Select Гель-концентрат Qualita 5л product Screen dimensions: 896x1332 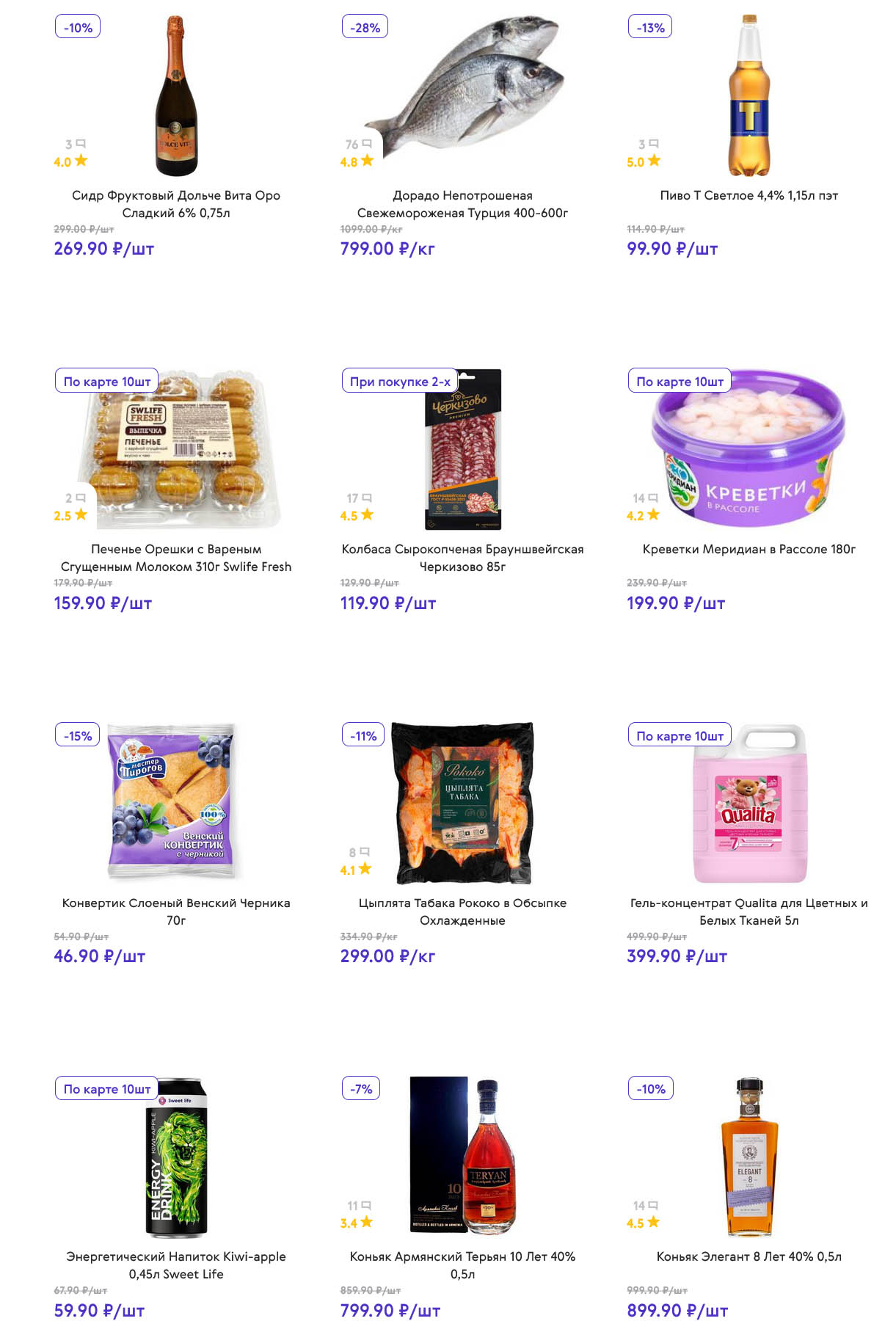point(749,911)
